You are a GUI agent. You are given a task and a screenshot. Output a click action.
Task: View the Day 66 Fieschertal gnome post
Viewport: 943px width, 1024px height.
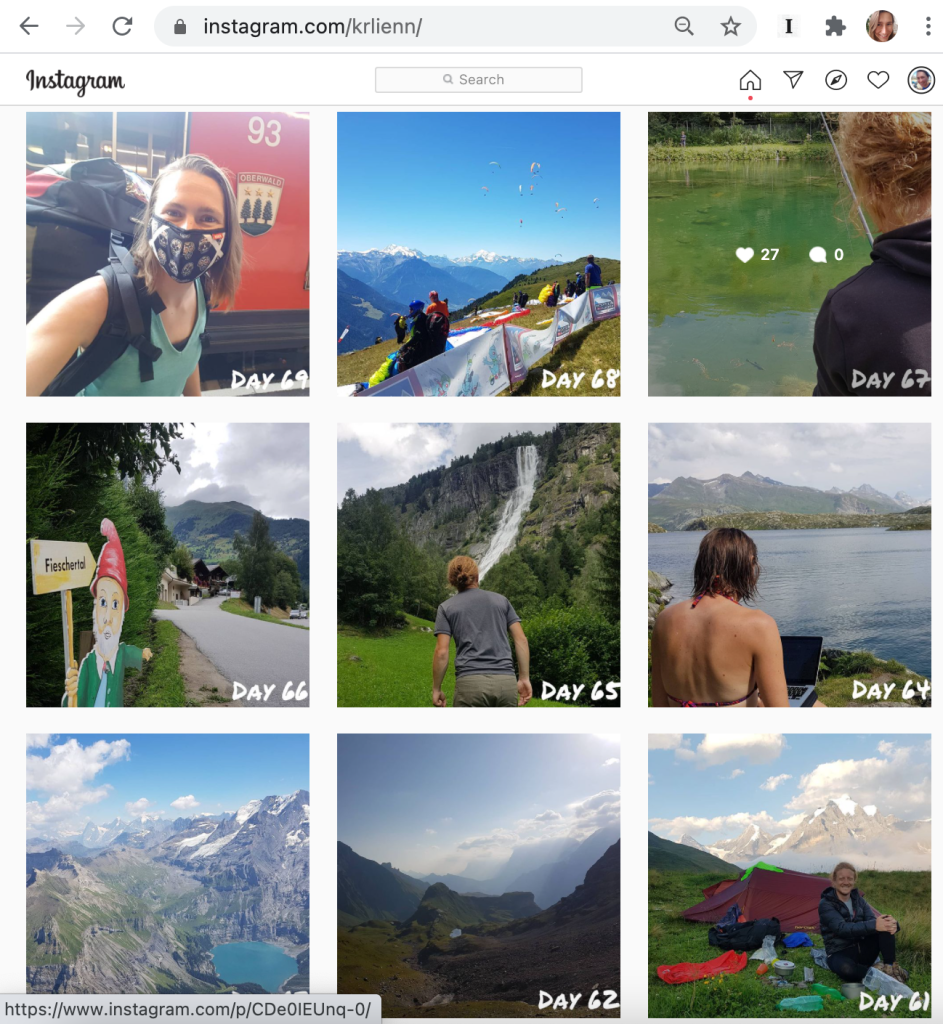coord(167,565)
